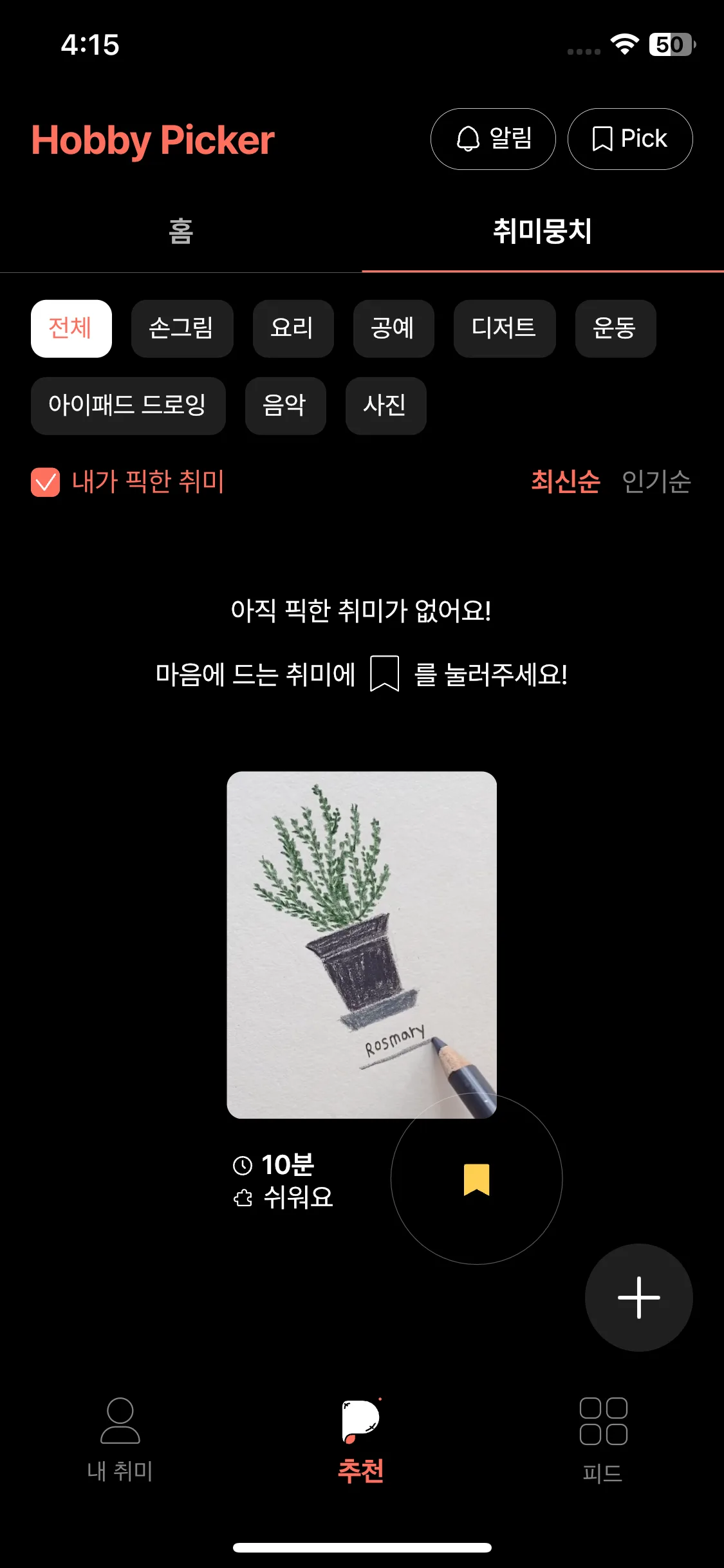Choose the 디저트 category button
This screenshot has height=1568, width=724.
pos(505,329)
